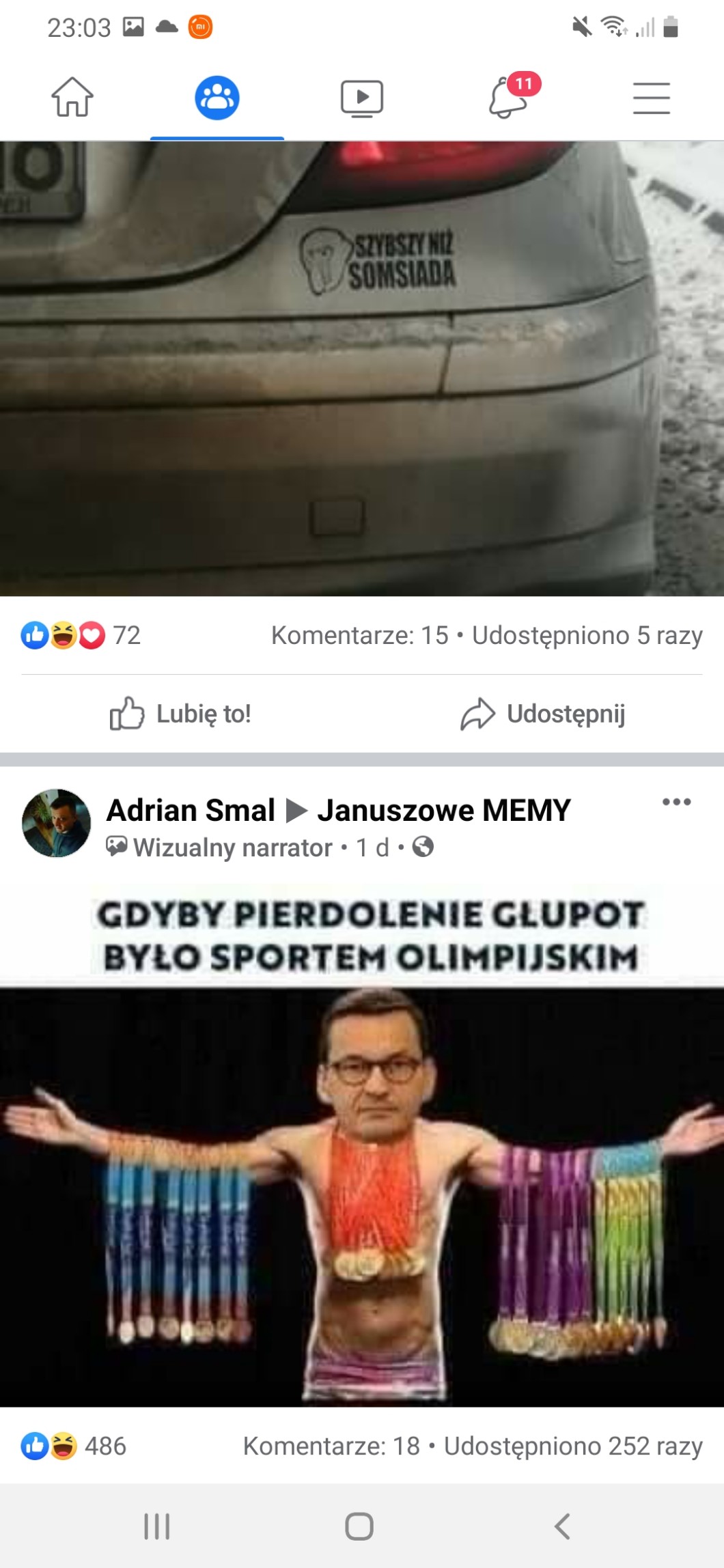Screen dimensions: 724x1568
Task: Open the Januszowe MEMY group
Action: (444, 811)
